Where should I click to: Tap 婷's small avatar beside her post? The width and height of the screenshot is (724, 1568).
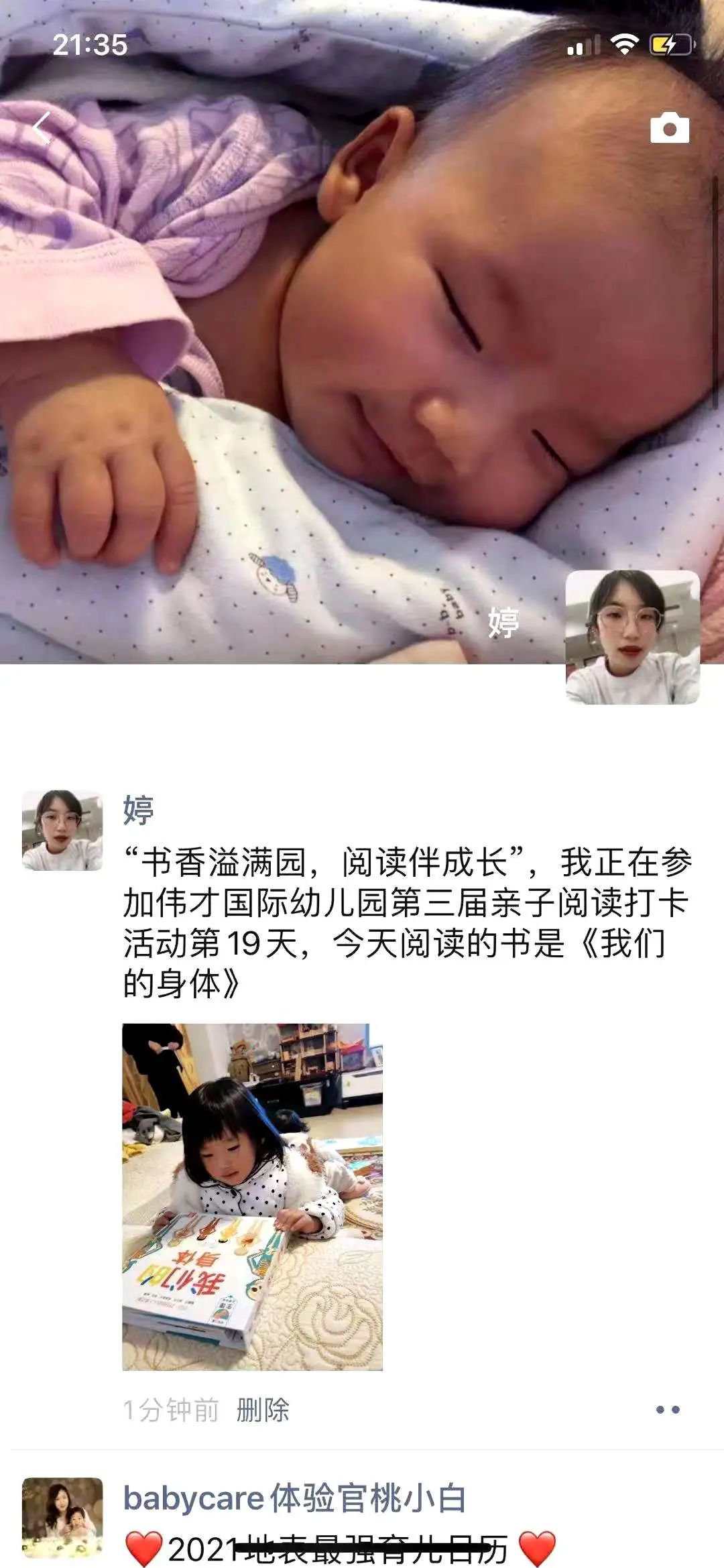coord(62,830)
